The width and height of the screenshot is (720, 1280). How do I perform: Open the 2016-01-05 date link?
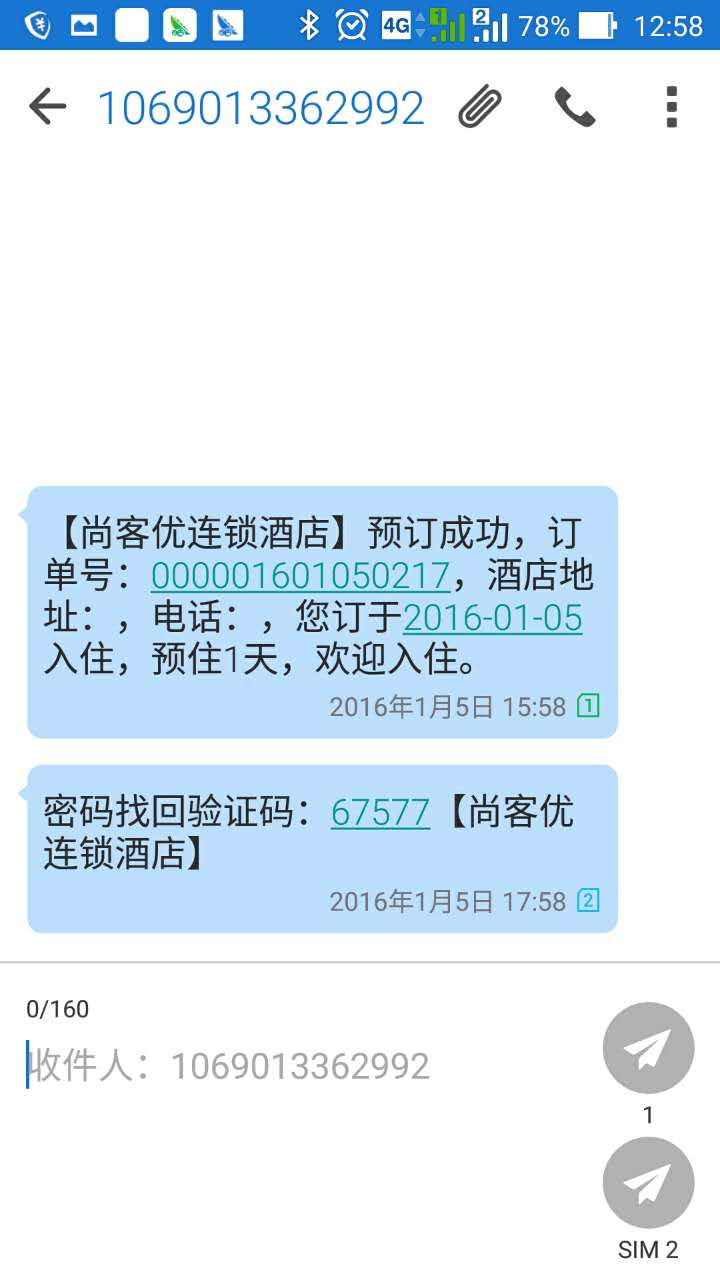click(x=492, y=618)
